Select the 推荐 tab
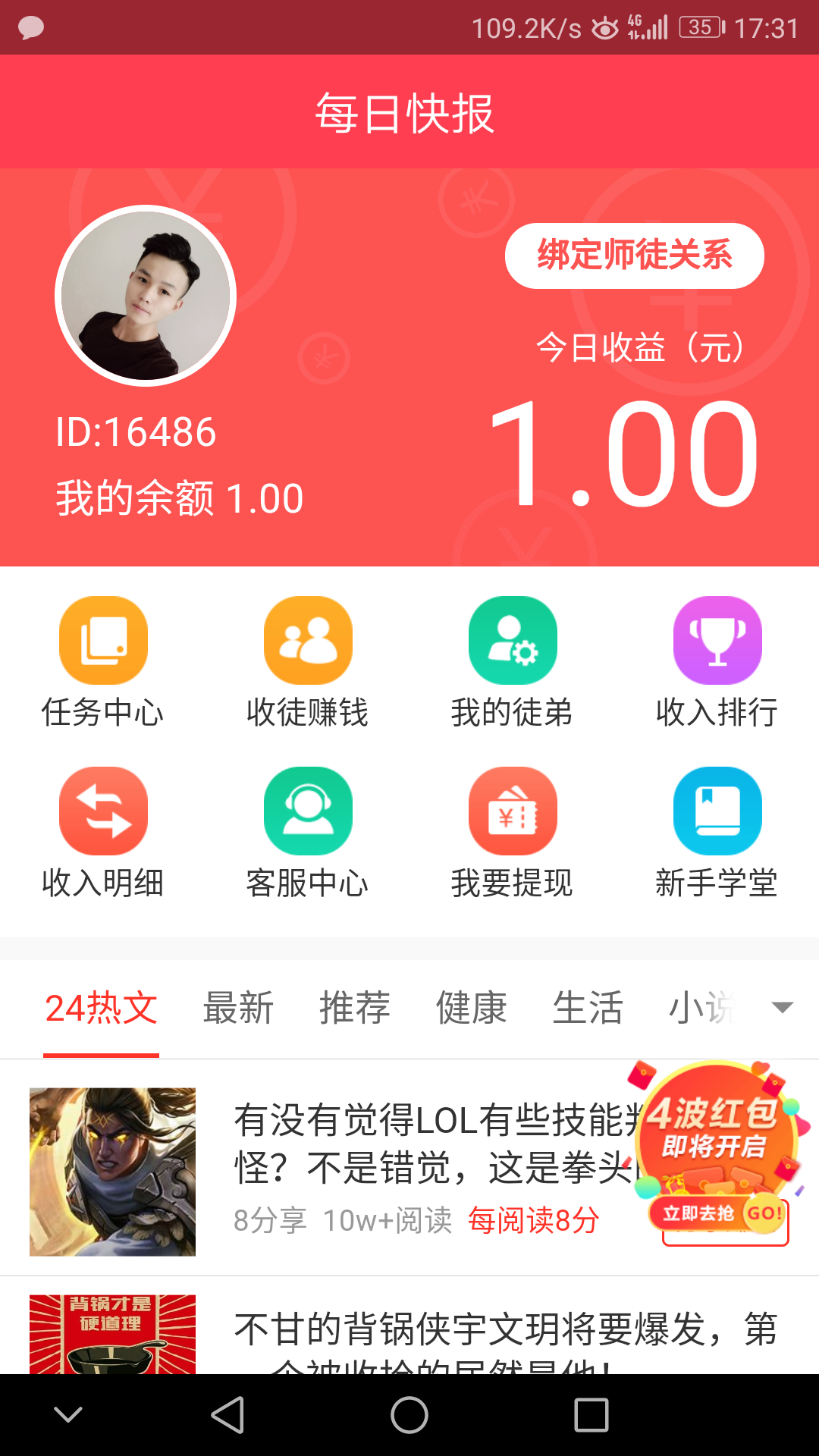 tap(354, 1007)
